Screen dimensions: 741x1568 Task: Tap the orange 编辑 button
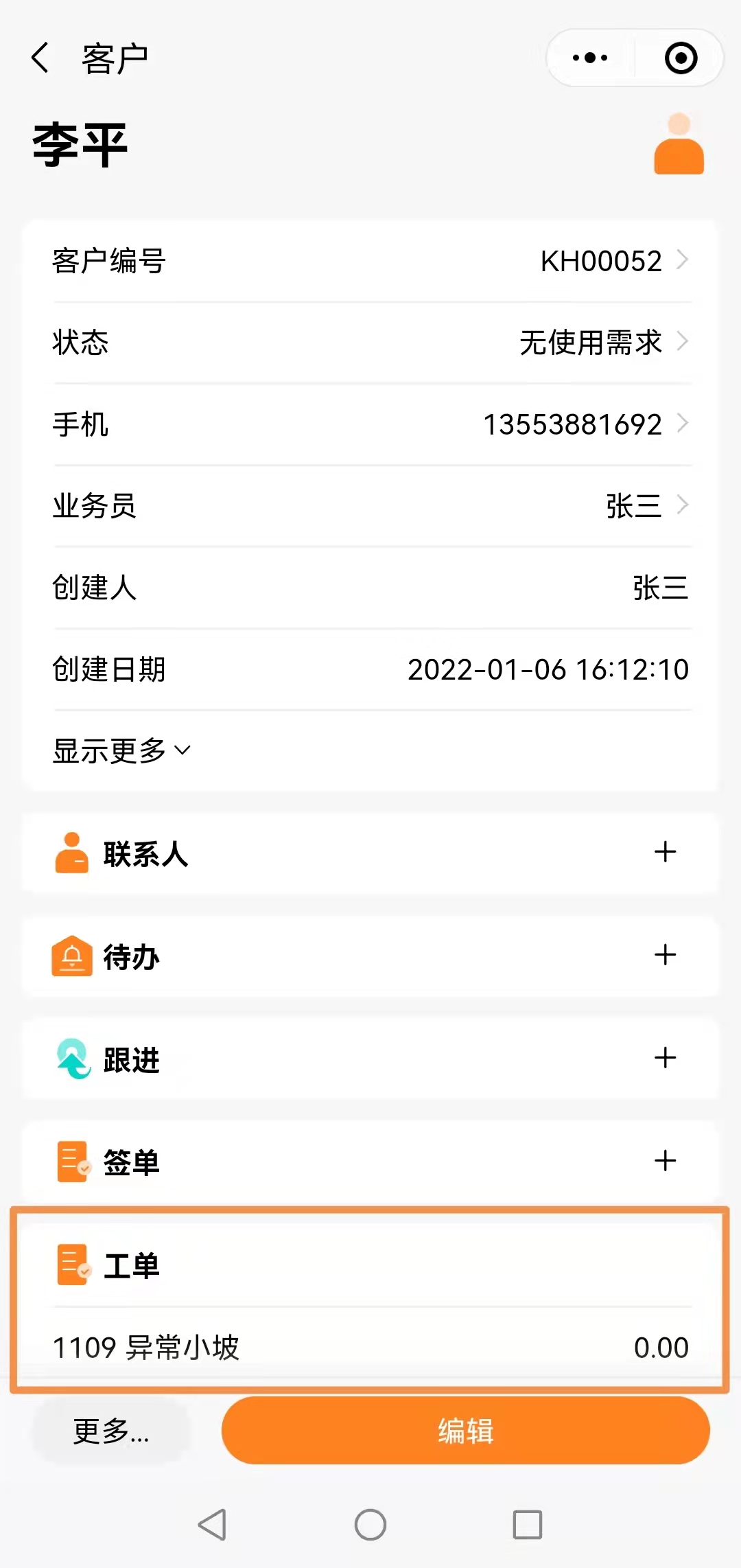(465, 1431)
